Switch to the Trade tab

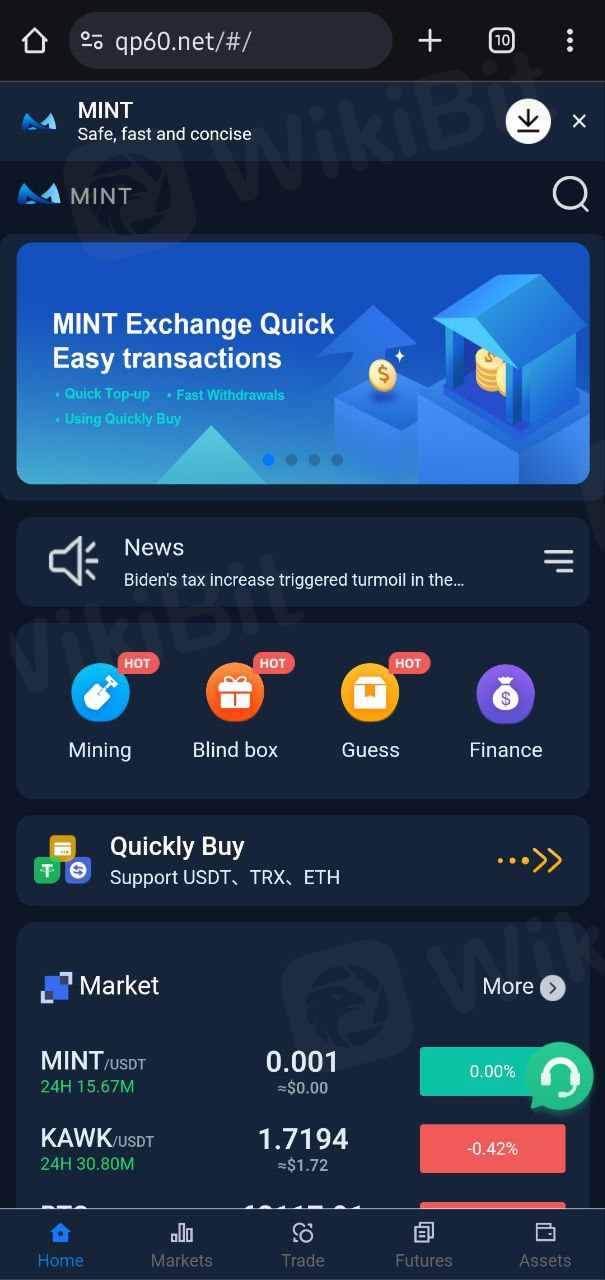tap(302, 1244)
